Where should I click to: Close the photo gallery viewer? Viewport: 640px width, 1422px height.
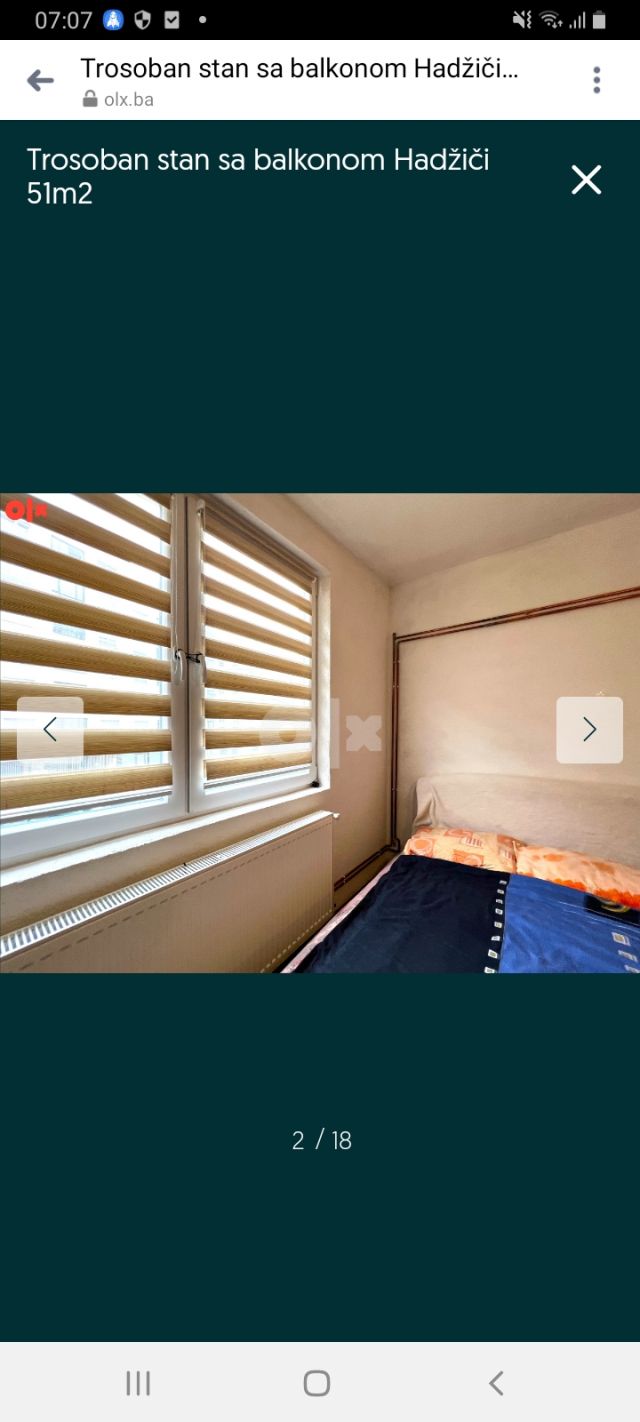click(586, 179)
